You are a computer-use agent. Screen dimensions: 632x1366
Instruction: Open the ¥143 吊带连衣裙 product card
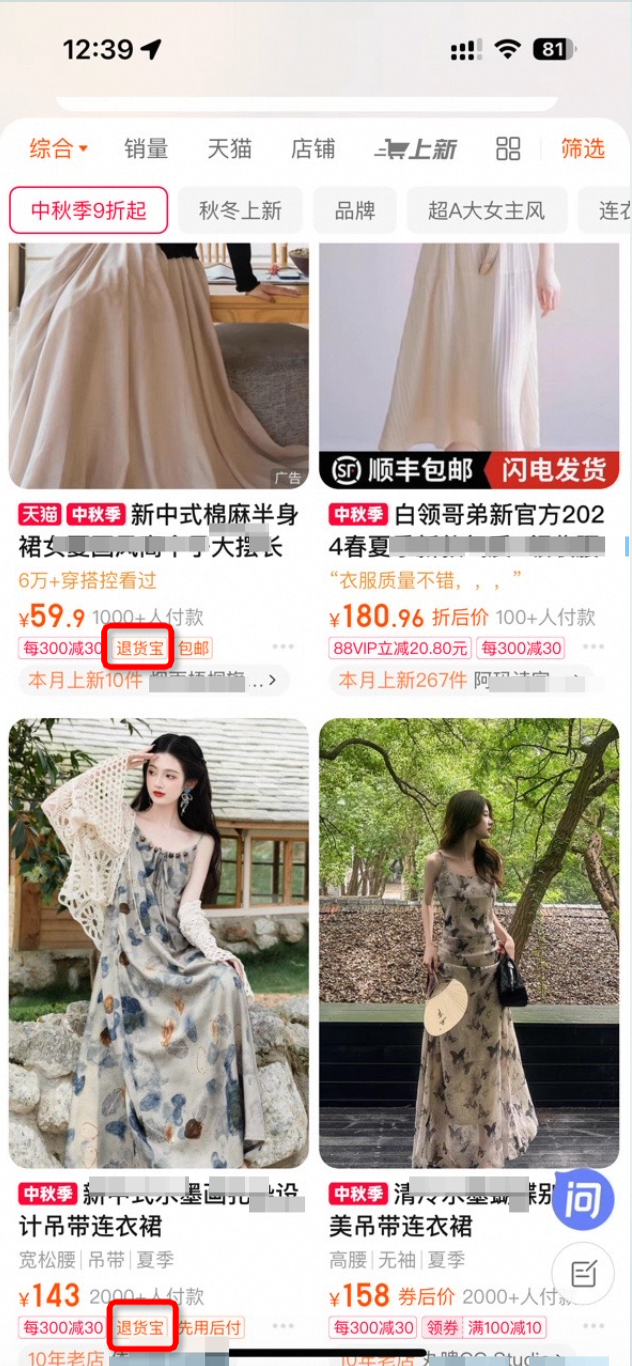tap(159, 940)
